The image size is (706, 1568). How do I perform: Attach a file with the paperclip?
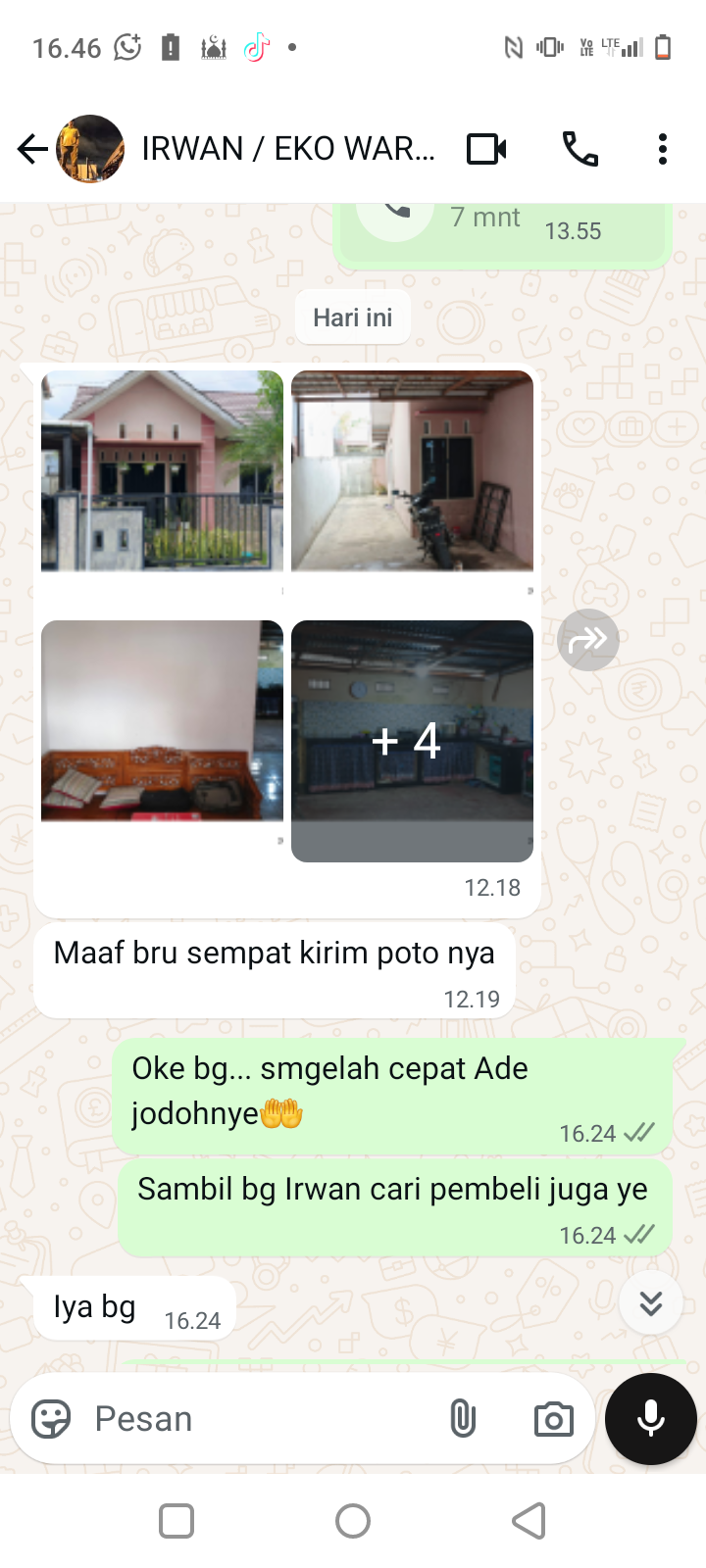tap(463, 1418)
